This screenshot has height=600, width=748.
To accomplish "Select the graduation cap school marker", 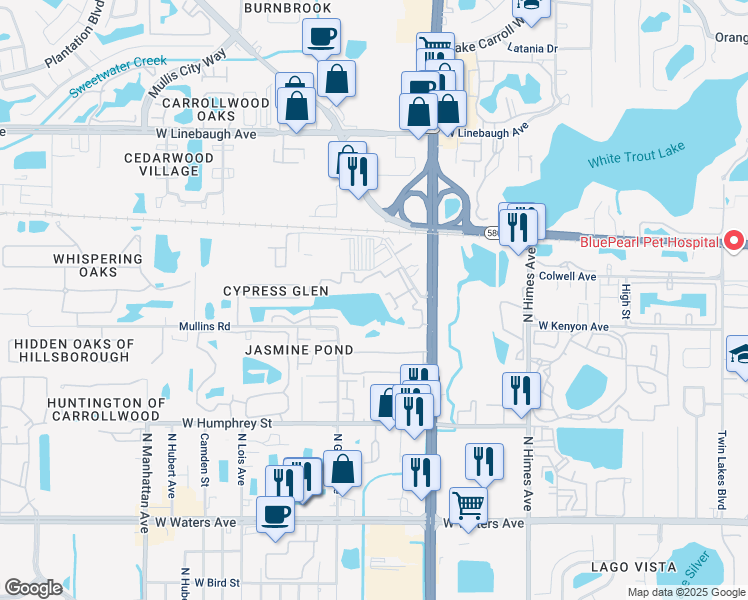I will pos(738,357).
